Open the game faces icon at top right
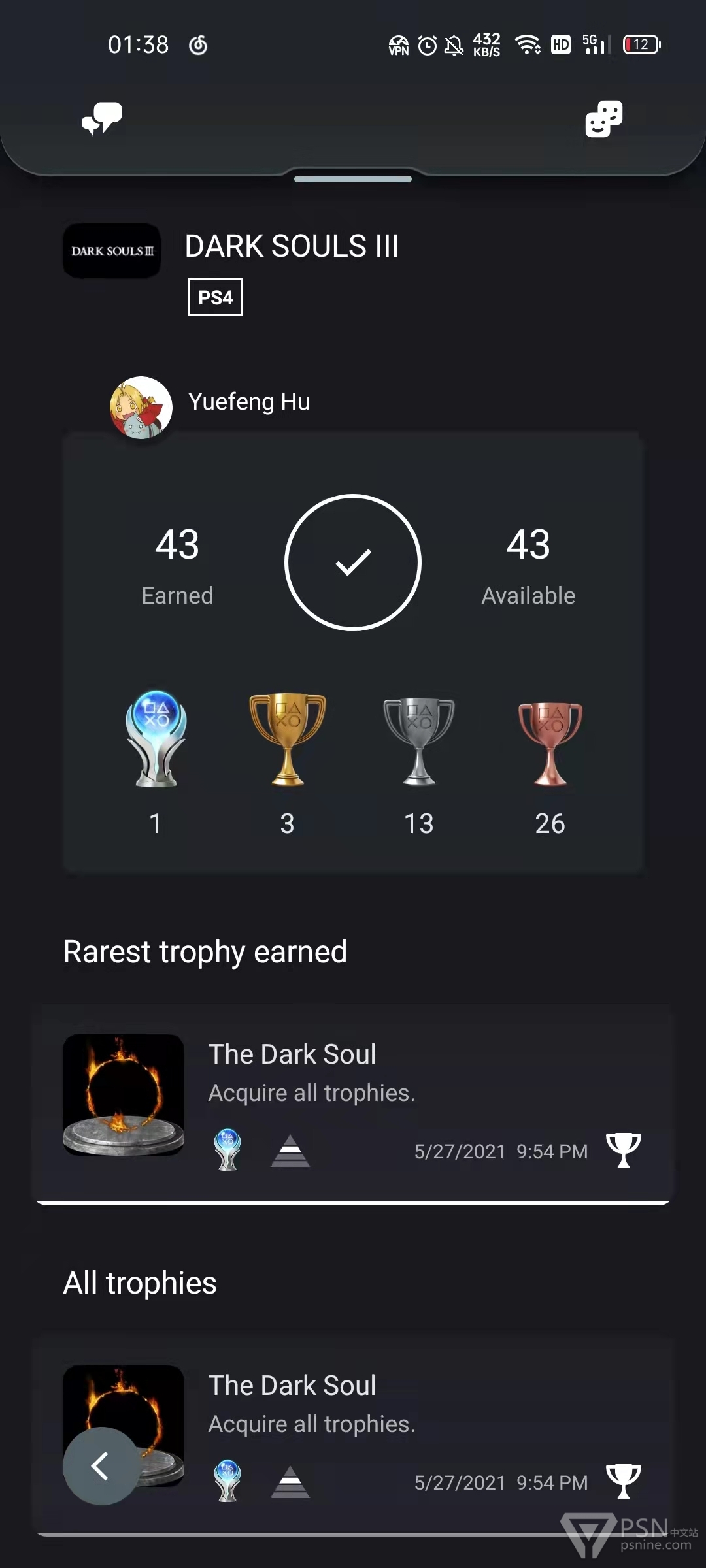706x1568 pixels. (x=603, y=119)
